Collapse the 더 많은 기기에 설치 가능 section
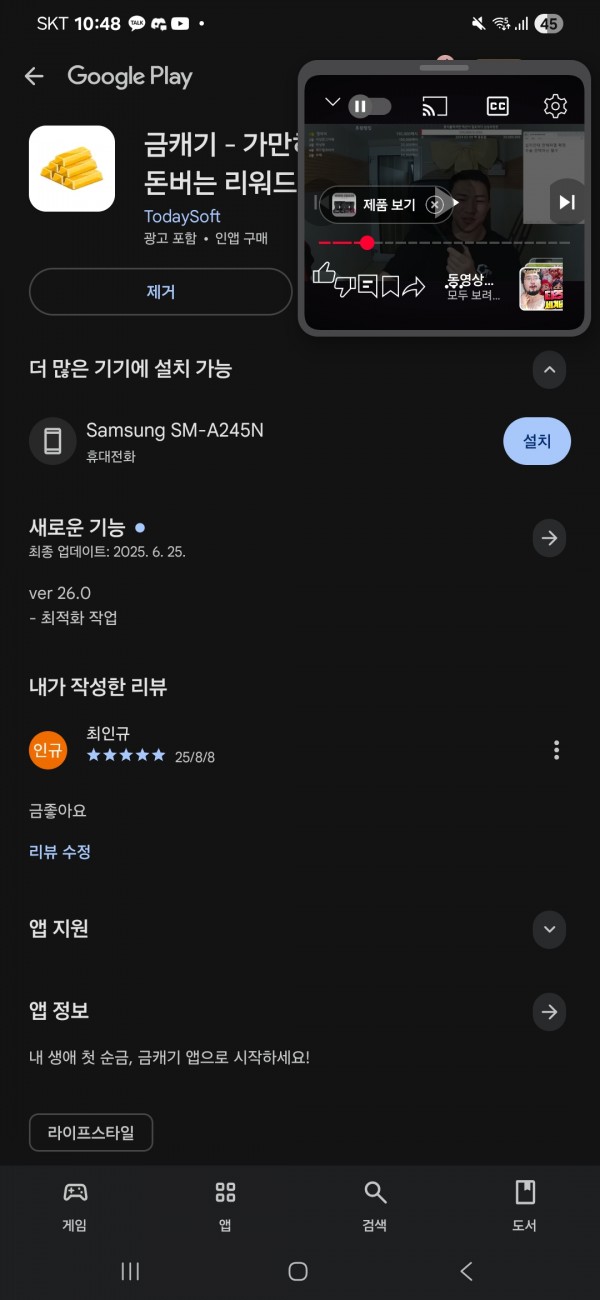 tap(548, 370)
